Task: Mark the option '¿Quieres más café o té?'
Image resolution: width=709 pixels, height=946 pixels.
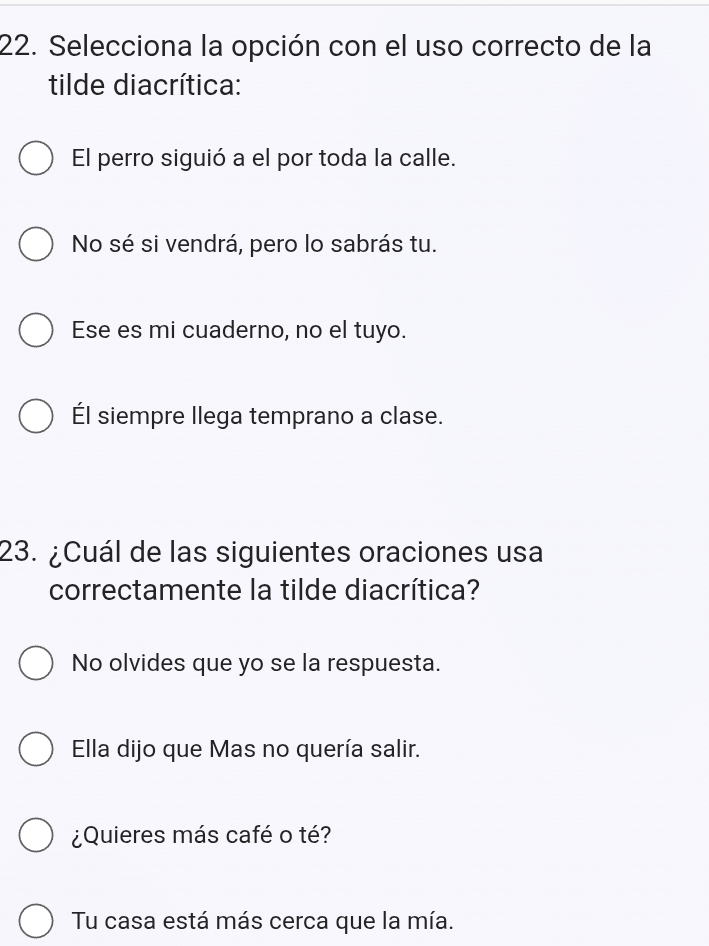Action: [37, 835]
